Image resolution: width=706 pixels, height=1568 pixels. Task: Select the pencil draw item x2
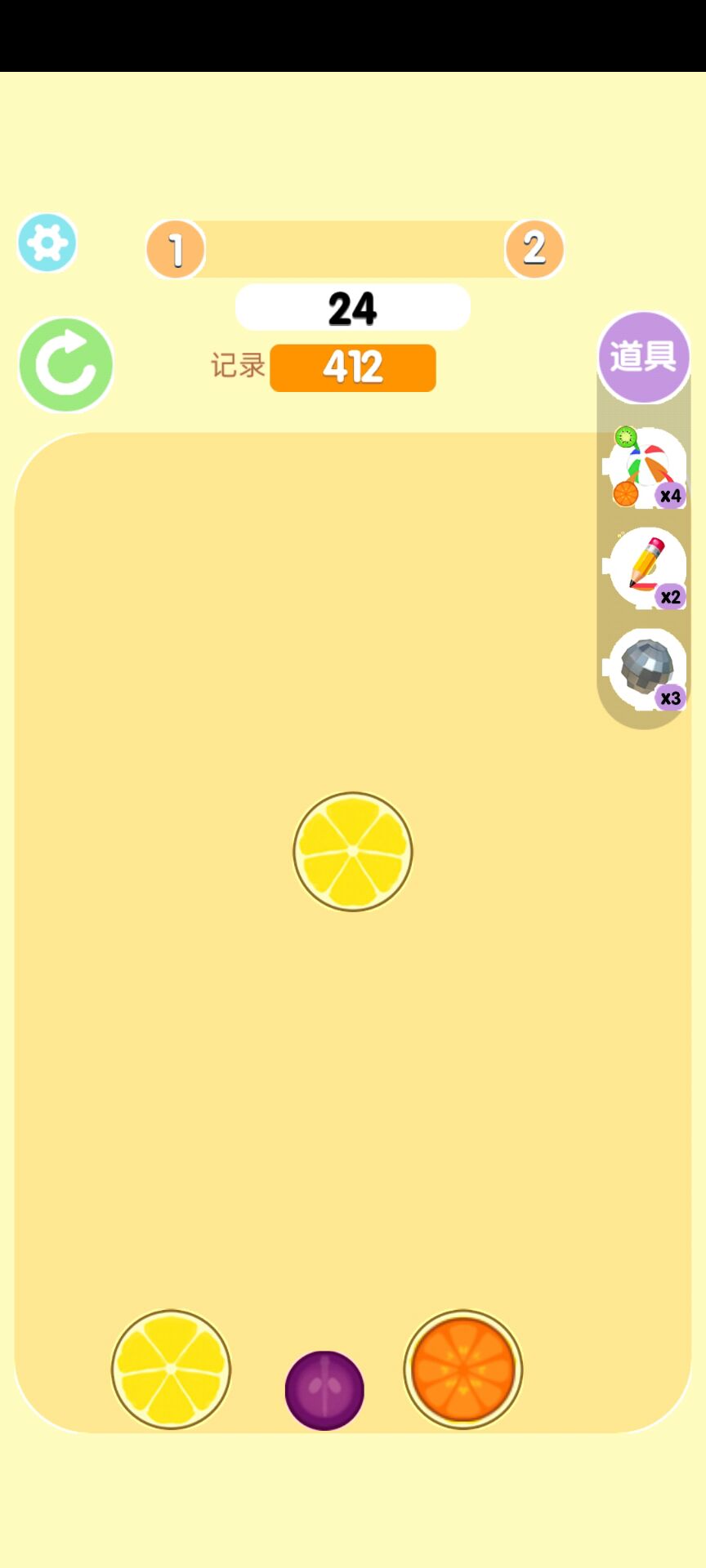click(646, 568)
